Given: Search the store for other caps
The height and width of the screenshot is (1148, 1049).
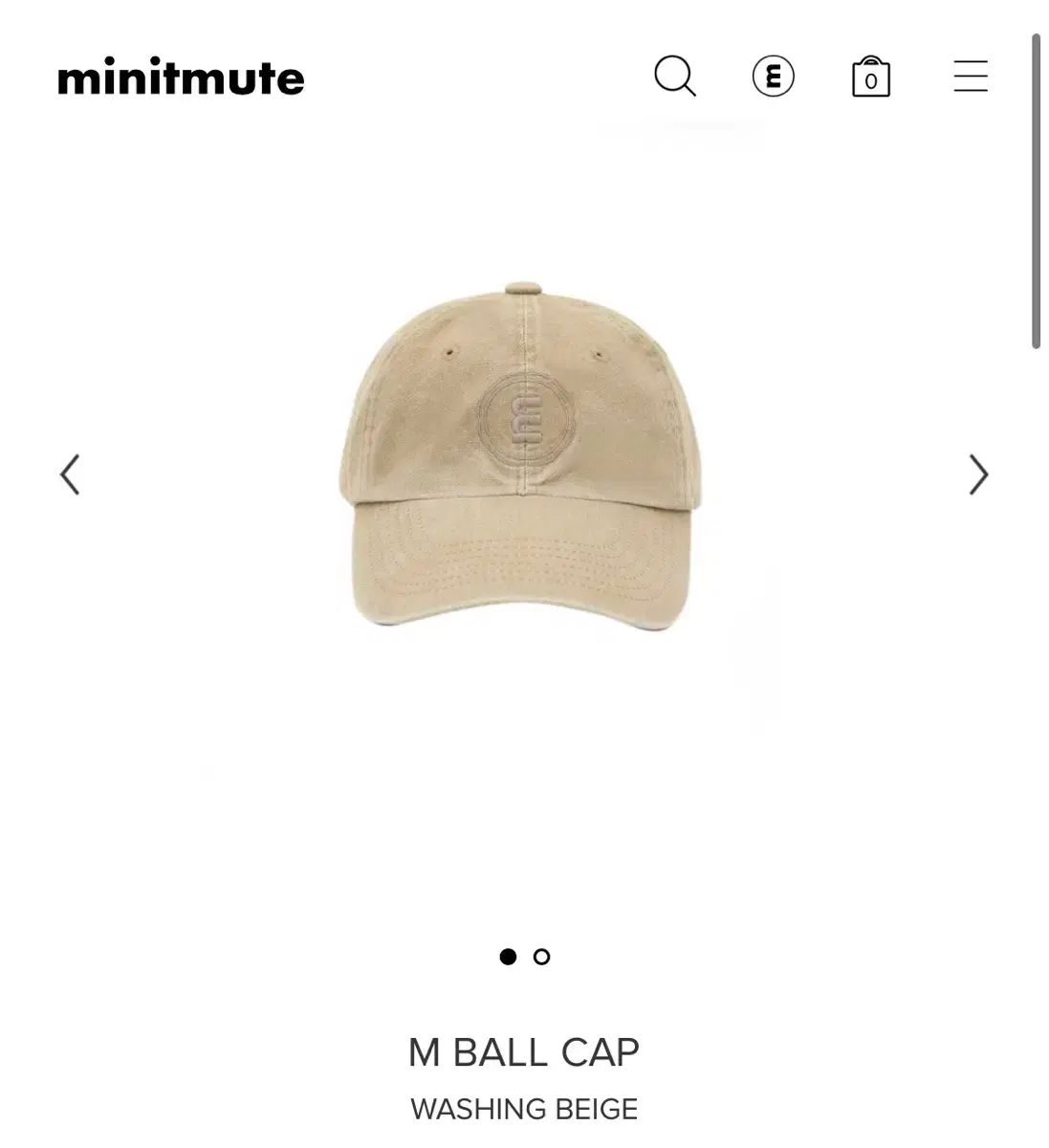Looking at the screenshot, I should (x=675, y=77).
